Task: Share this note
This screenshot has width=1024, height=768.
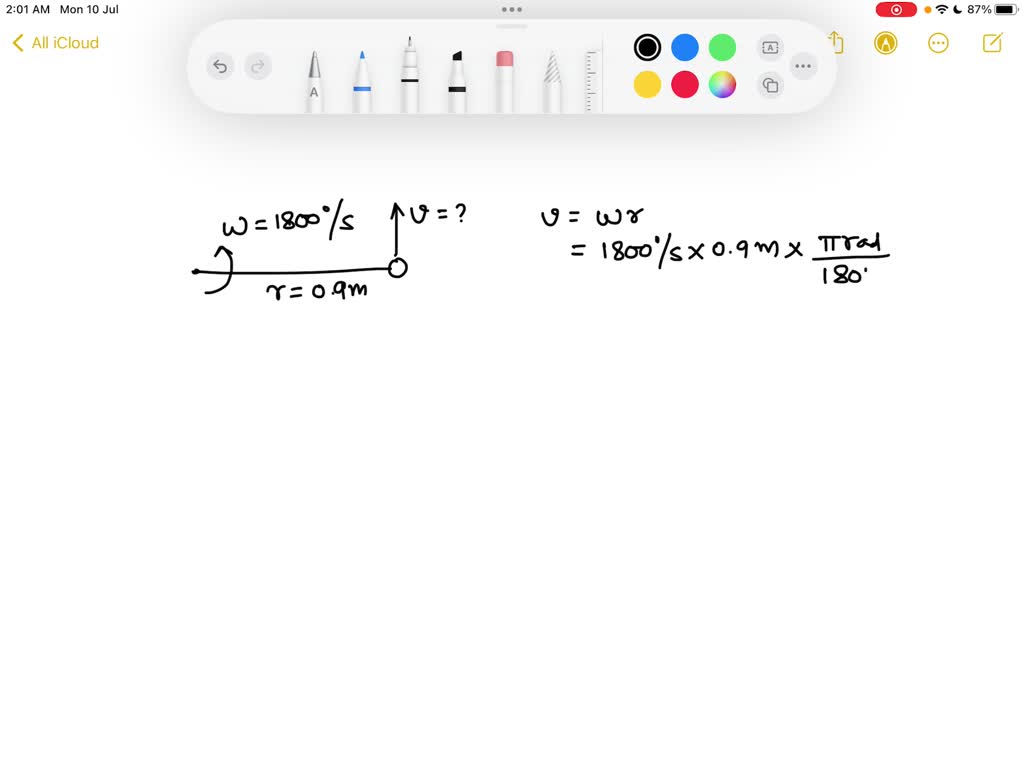Action: pyautogui.click(x=837, y=43)
